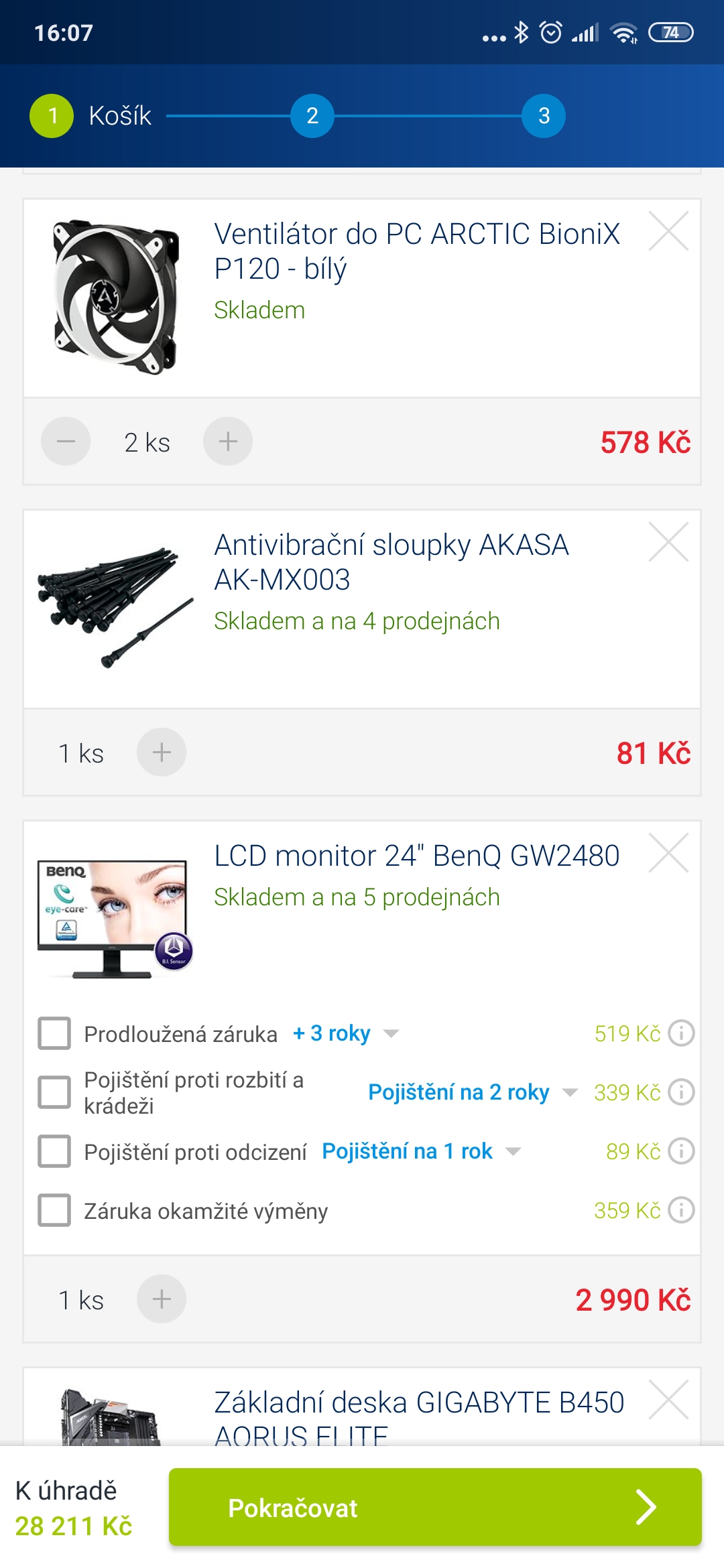The height and width of the screenshot is (1568, 724).
Task: Decrease quantity of ARCTIC BioniX fan
Action: (66, 442)
